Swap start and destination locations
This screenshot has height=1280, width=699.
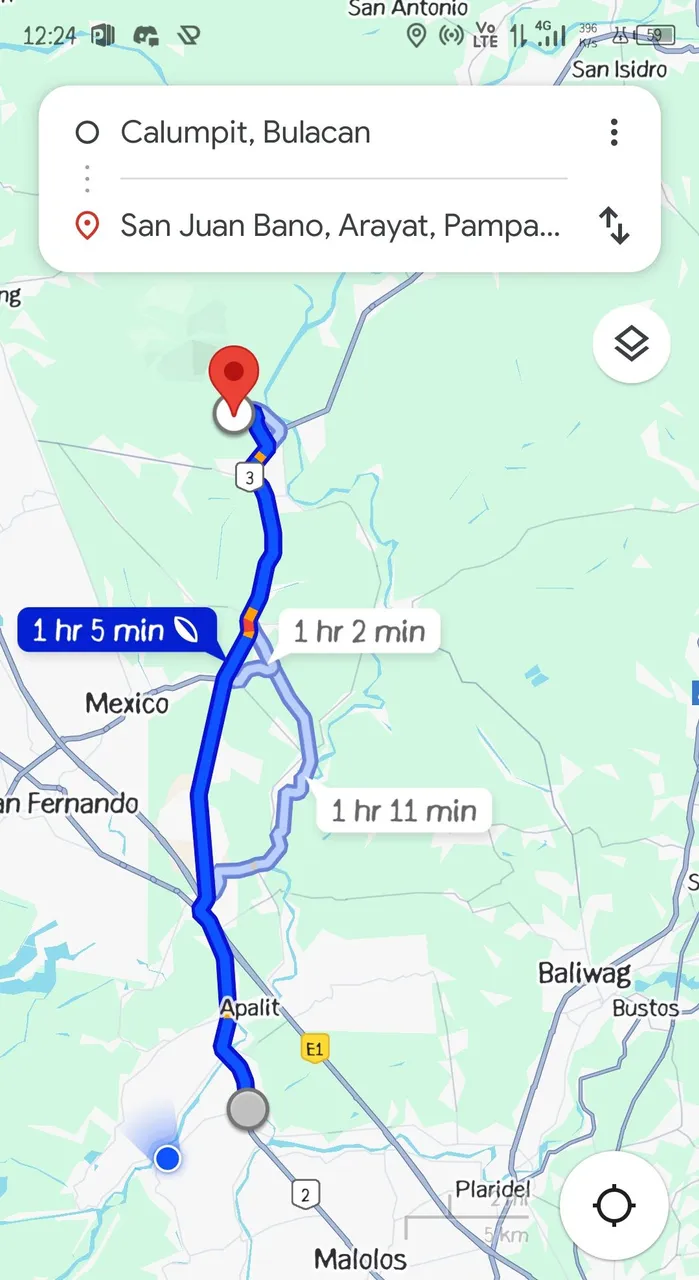coord(614,226)
